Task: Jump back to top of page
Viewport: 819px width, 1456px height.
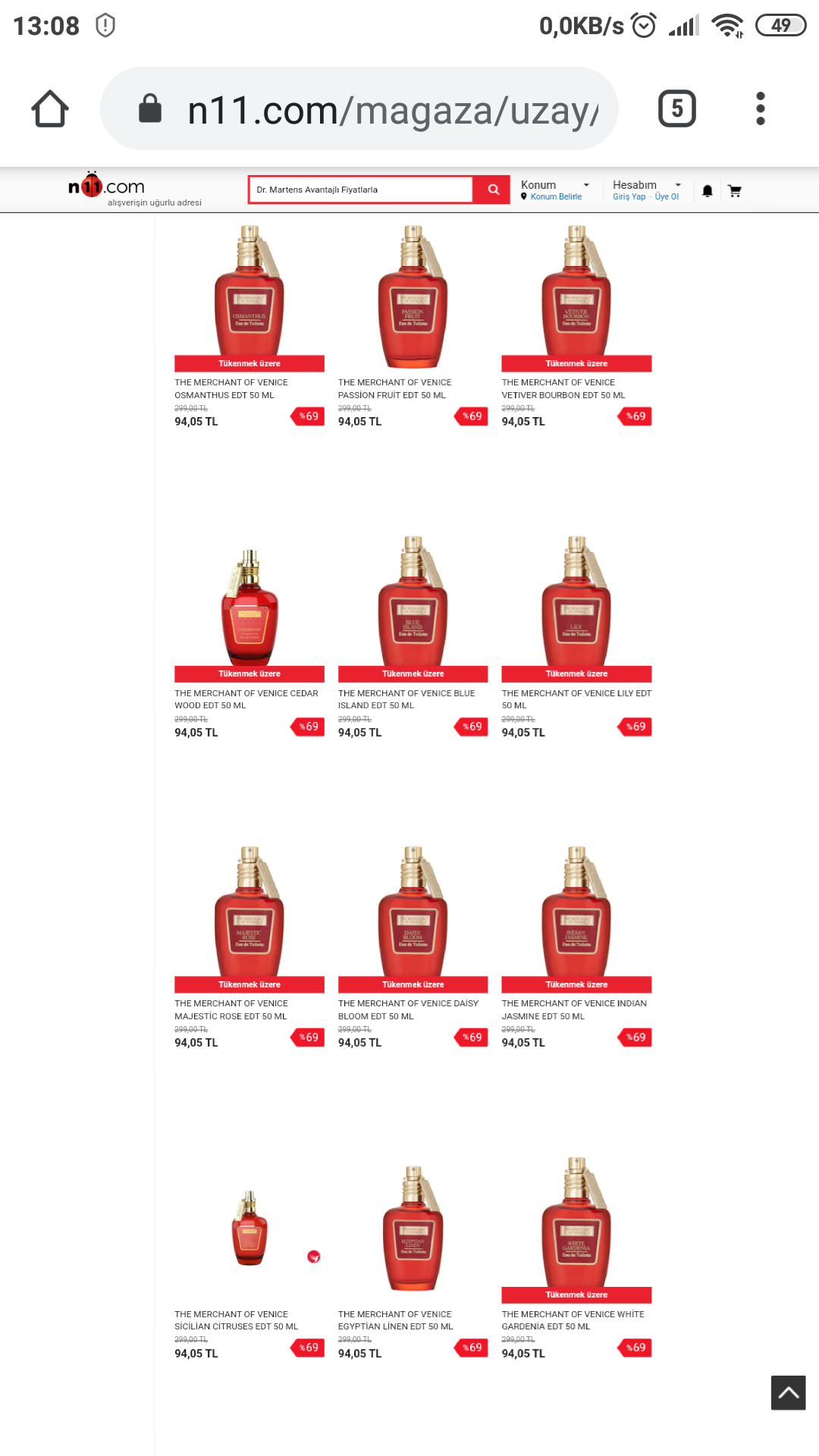Action: coord(788,1392)
